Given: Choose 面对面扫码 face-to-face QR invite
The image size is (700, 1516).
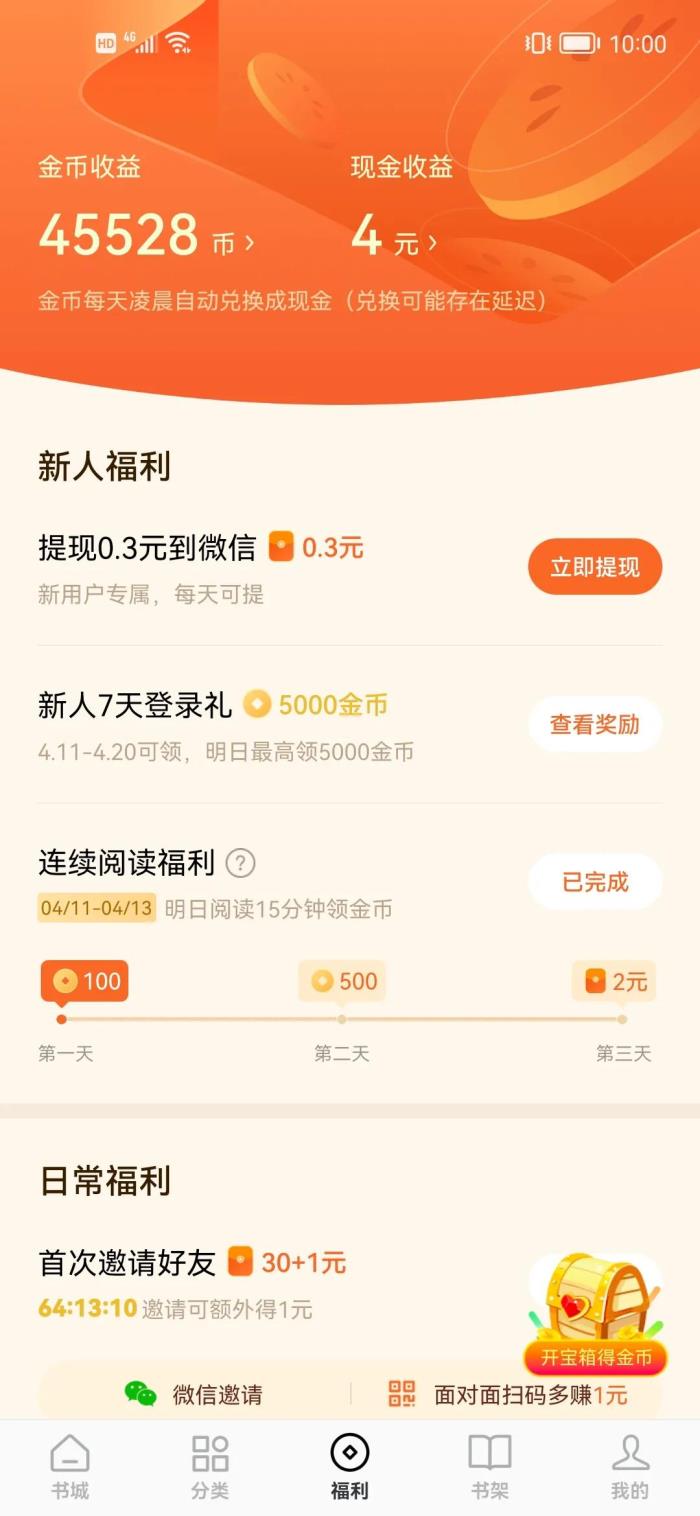Looking at the screenshot, I should (x=508, y=1394).
